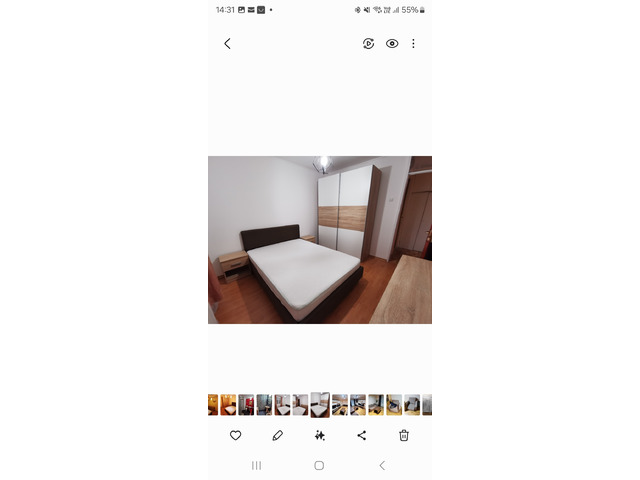The width and height of the screenshot is (640, 480).
Task: Open the AI sparkle edit tool
Action: point(320,435)
